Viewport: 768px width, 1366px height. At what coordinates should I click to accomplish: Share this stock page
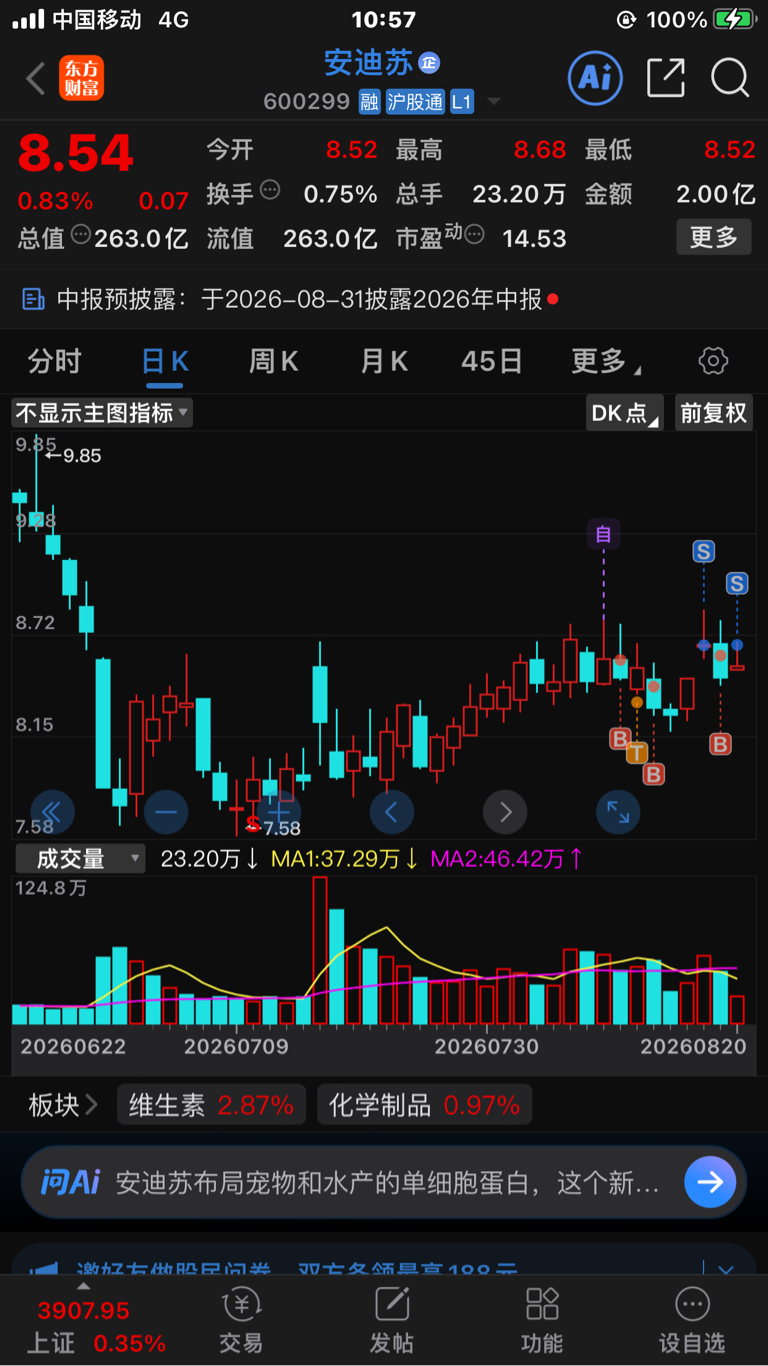pos(666,77)
